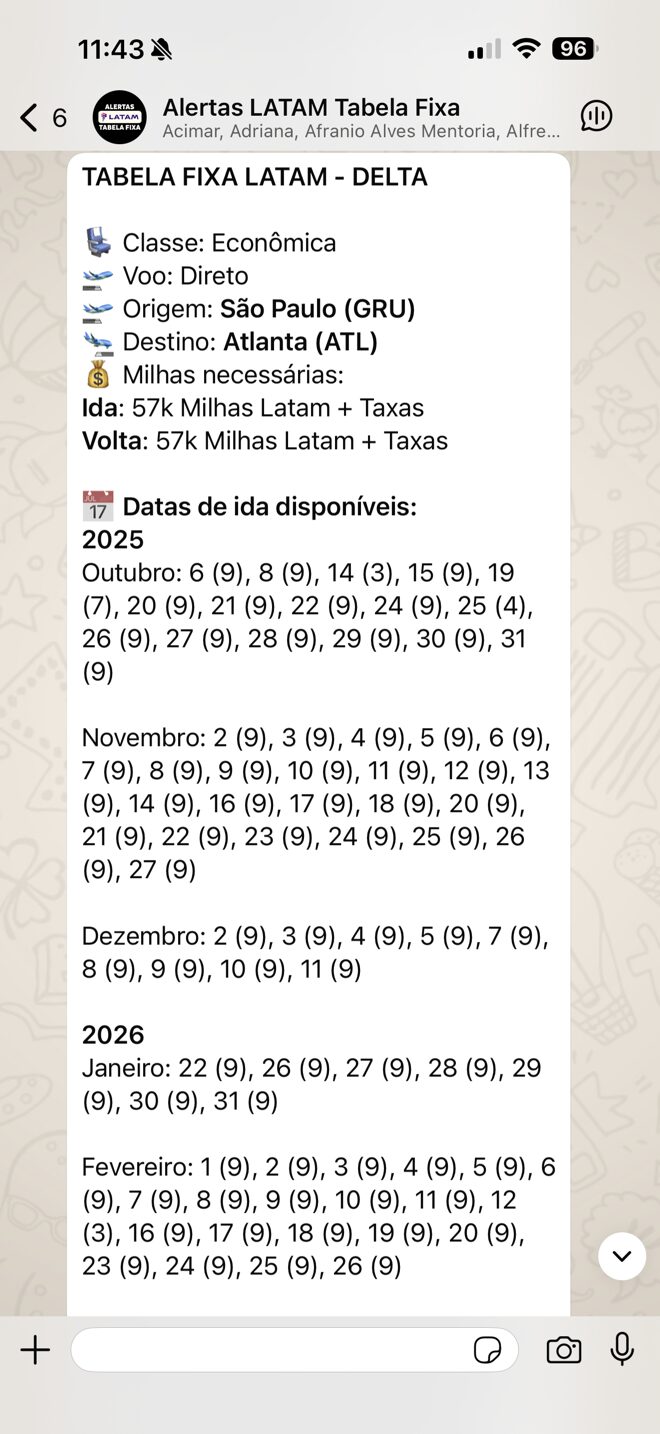660x1434 pixels.
Task: Open Alertas LATAM Tabela Fixa group info
Action: pos(360,118)
